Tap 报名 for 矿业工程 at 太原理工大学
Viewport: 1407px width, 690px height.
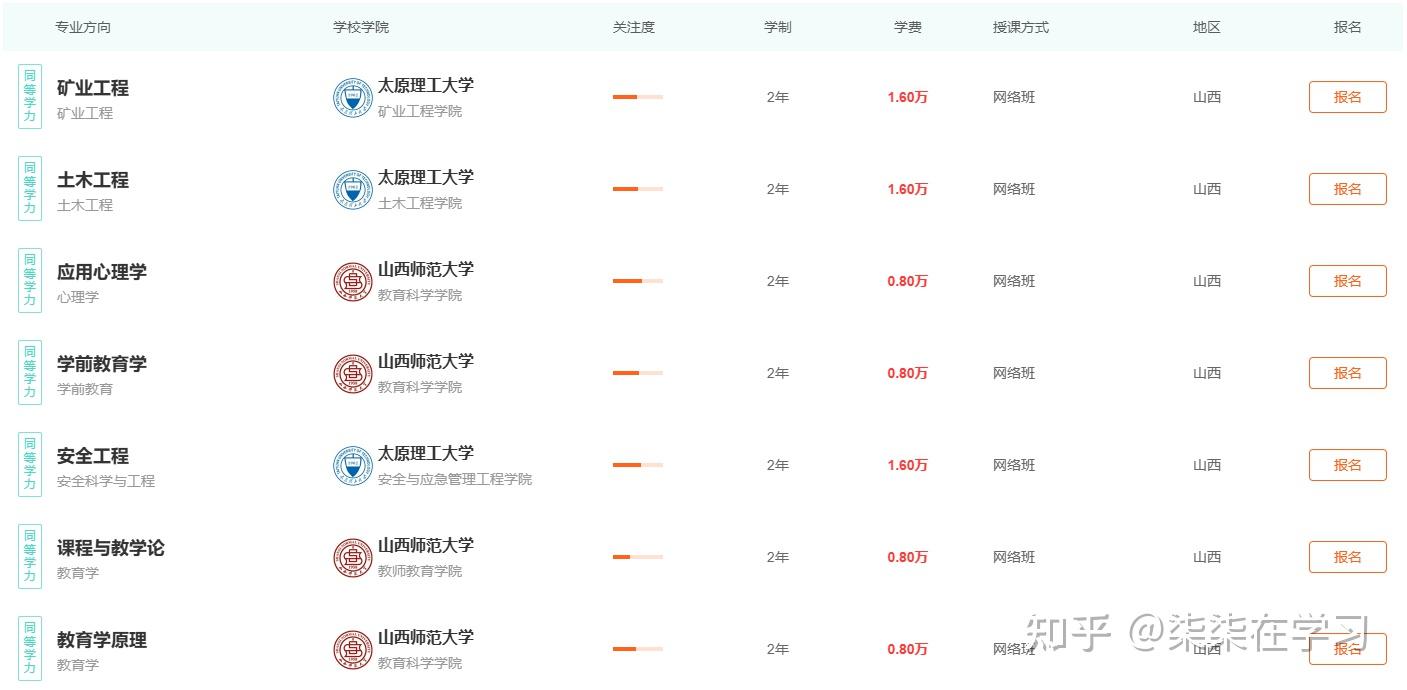click(x=1347, y=97)
